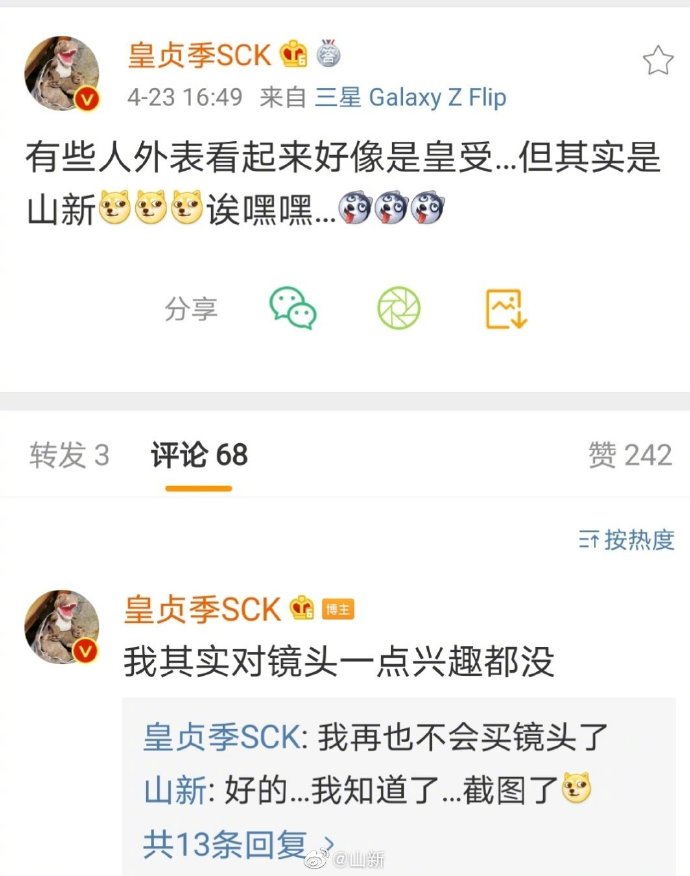Save the post as an image

point(506,309)
